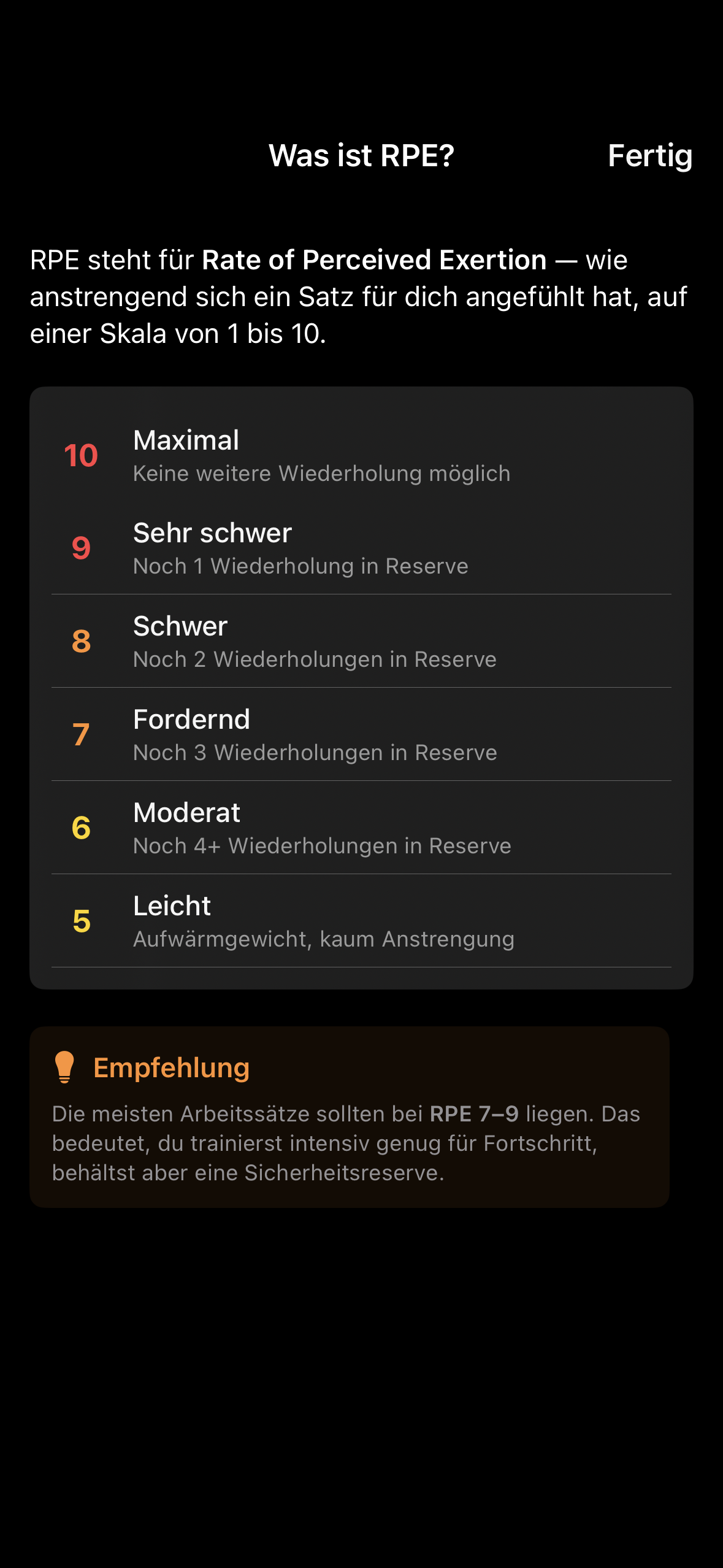Tap the red number 10 on the scale
The height and width of the screenshot is (1568, 723).
coord(80,455)
